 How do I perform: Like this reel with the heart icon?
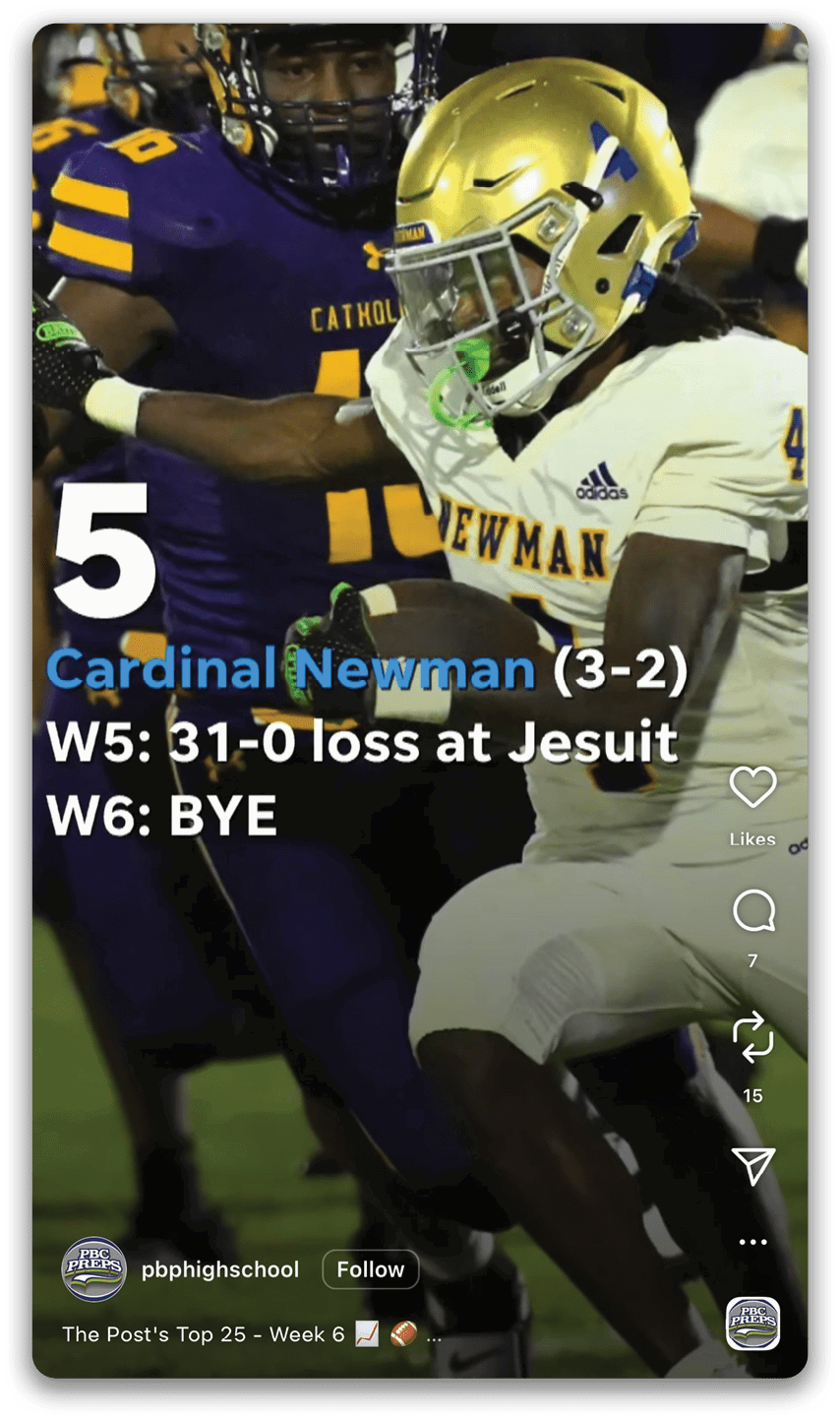pos(752,788)
